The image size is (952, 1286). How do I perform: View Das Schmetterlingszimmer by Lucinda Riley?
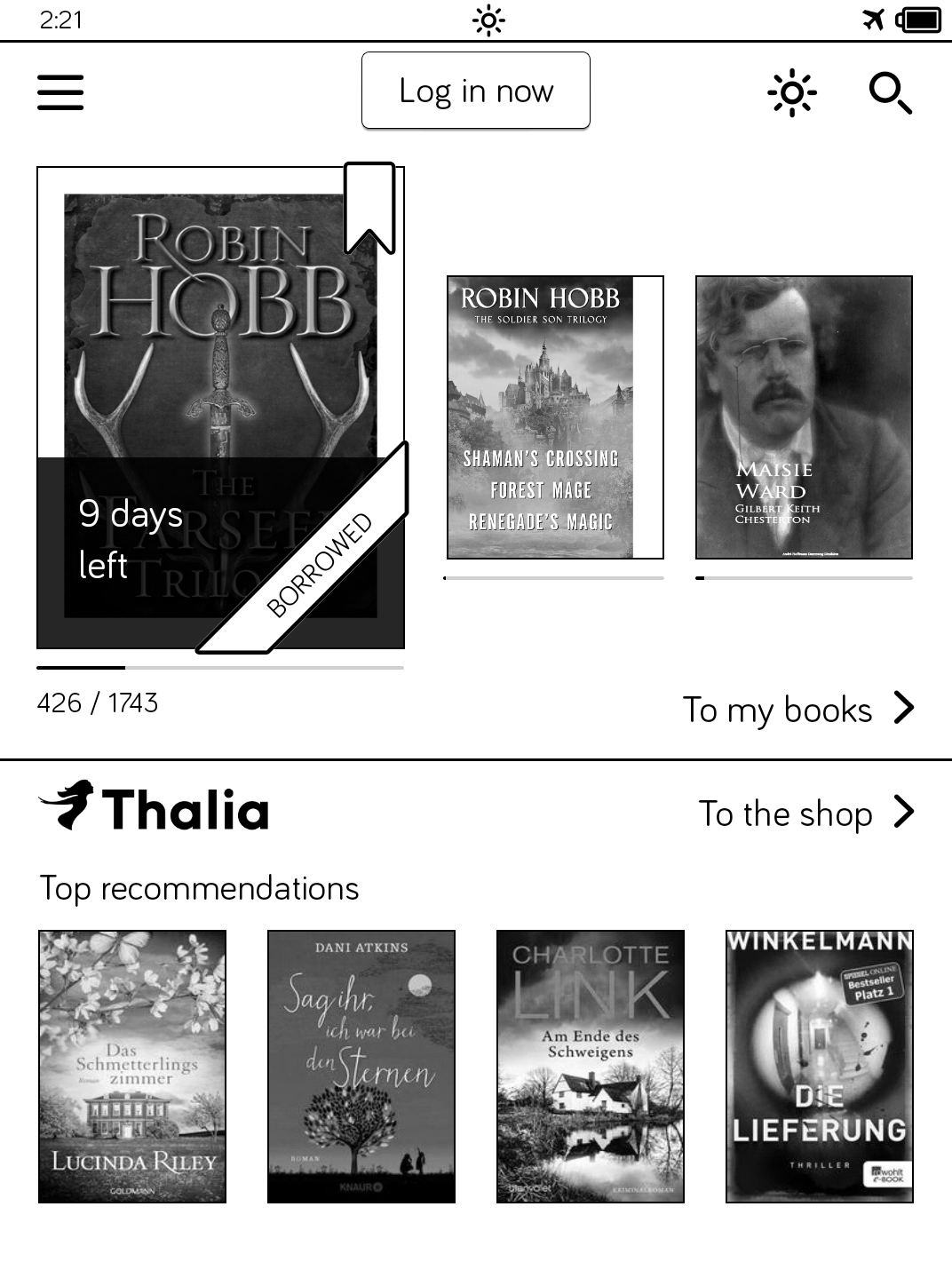coord(132,1067)
